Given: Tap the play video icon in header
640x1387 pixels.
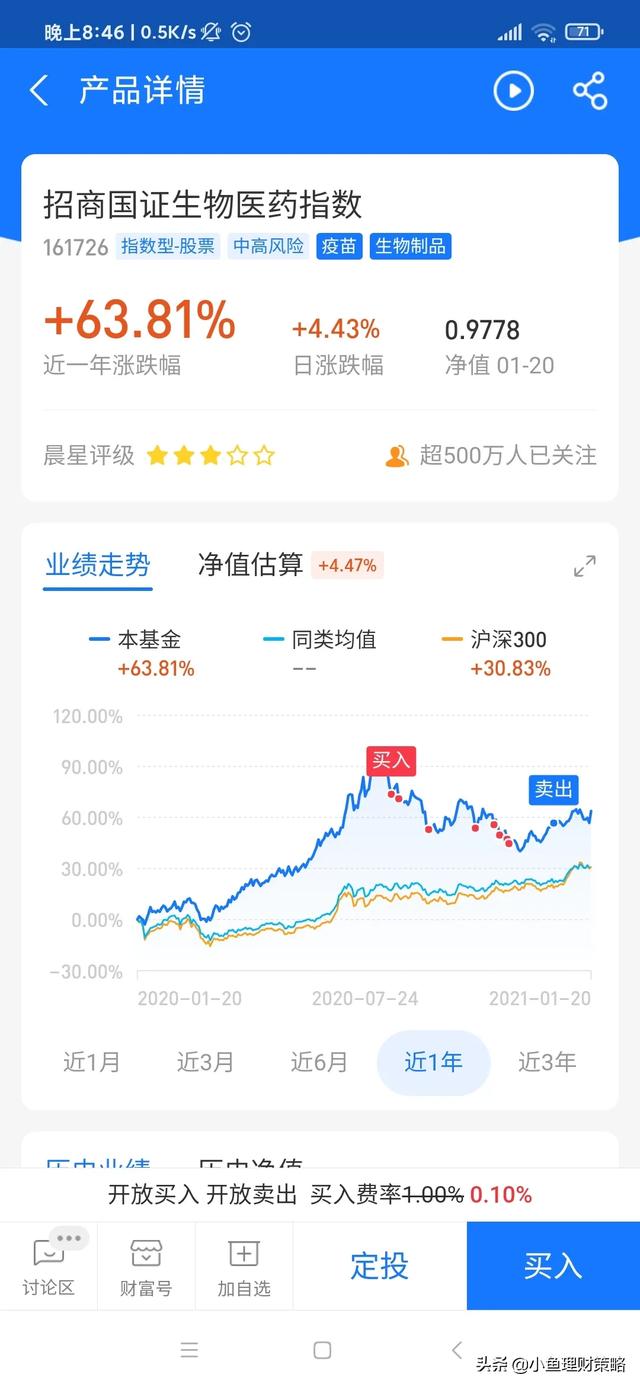Looking at the screenshot, I should click(x=513, y=91).
